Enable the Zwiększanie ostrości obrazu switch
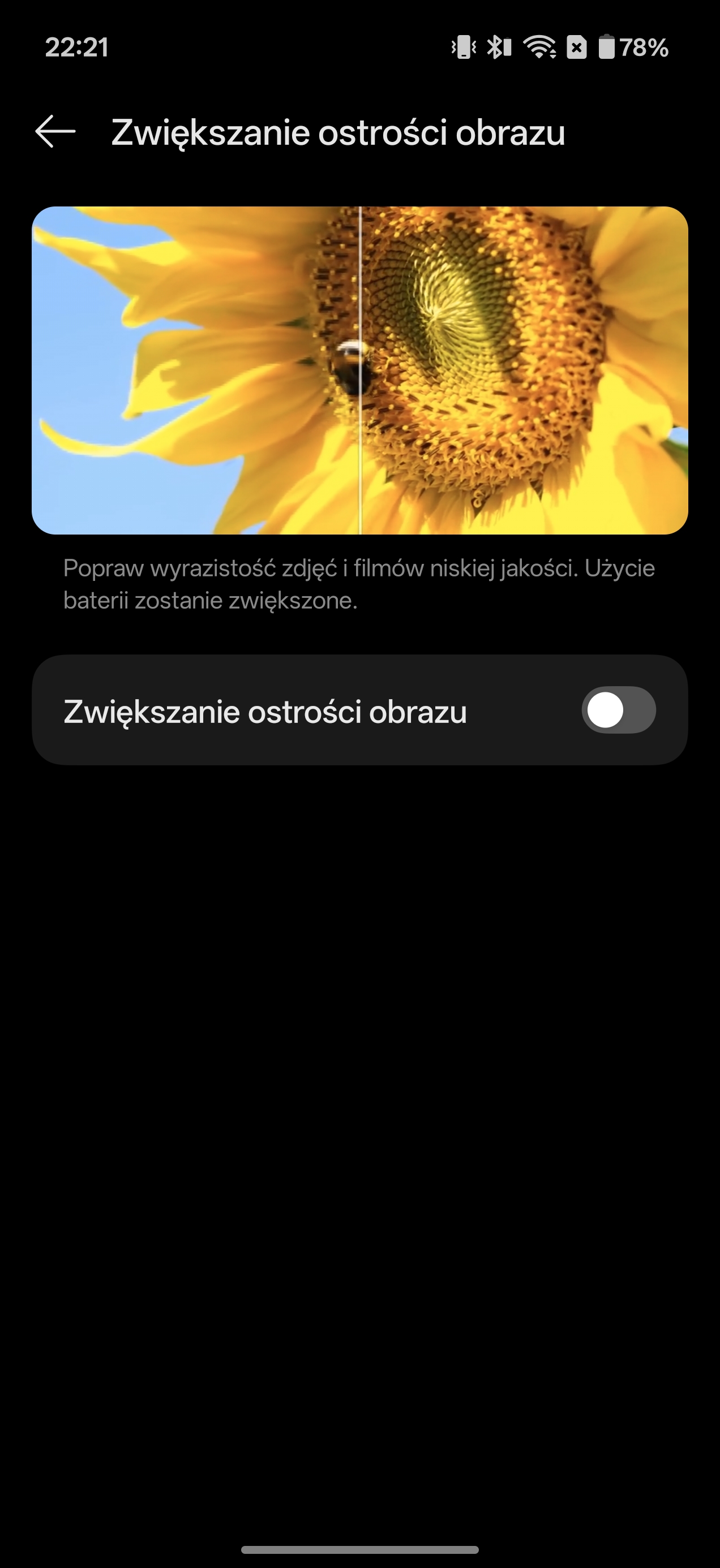Screen dimensions: 720x1568 point(618,710)
